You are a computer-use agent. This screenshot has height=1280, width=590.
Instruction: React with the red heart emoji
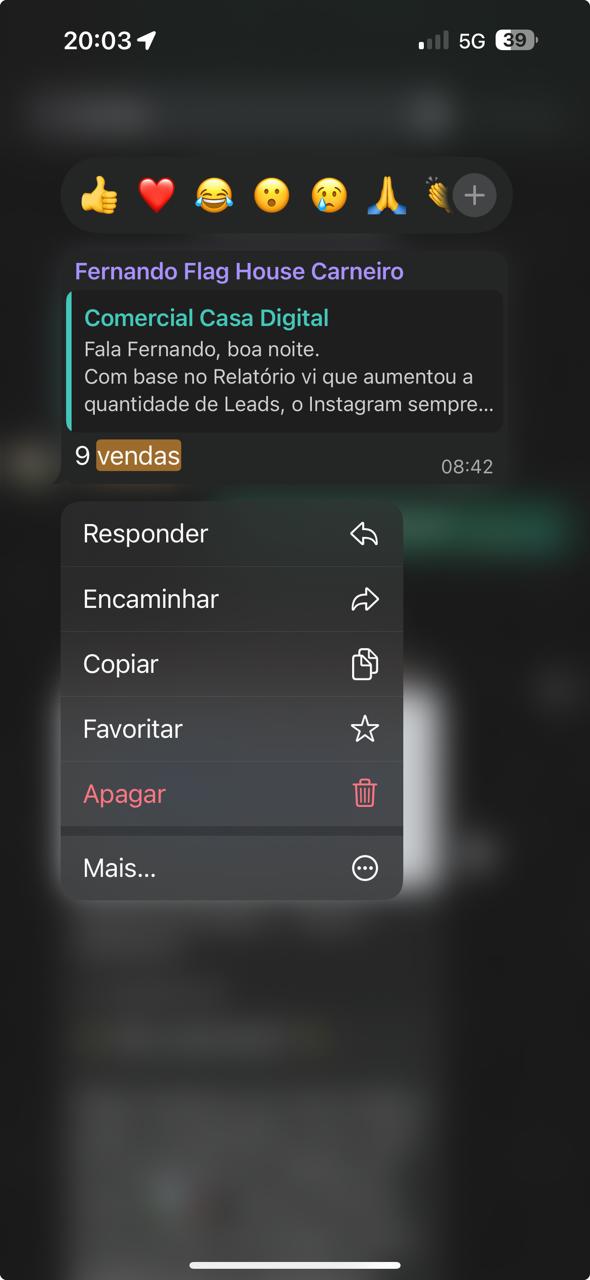click(x=156, y=195)
